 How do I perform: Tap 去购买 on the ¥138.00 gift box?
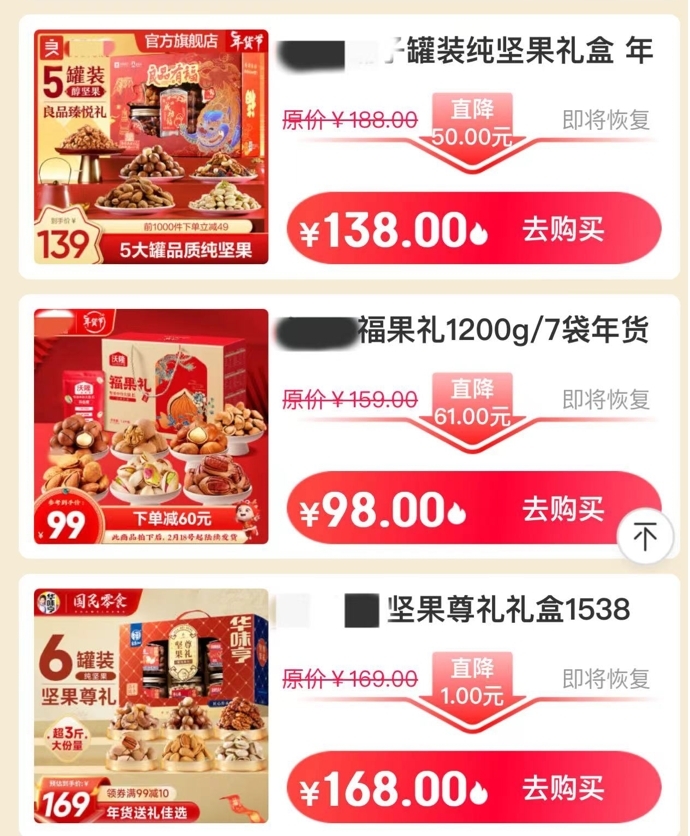pyautogui.click(x=563, y=231)
